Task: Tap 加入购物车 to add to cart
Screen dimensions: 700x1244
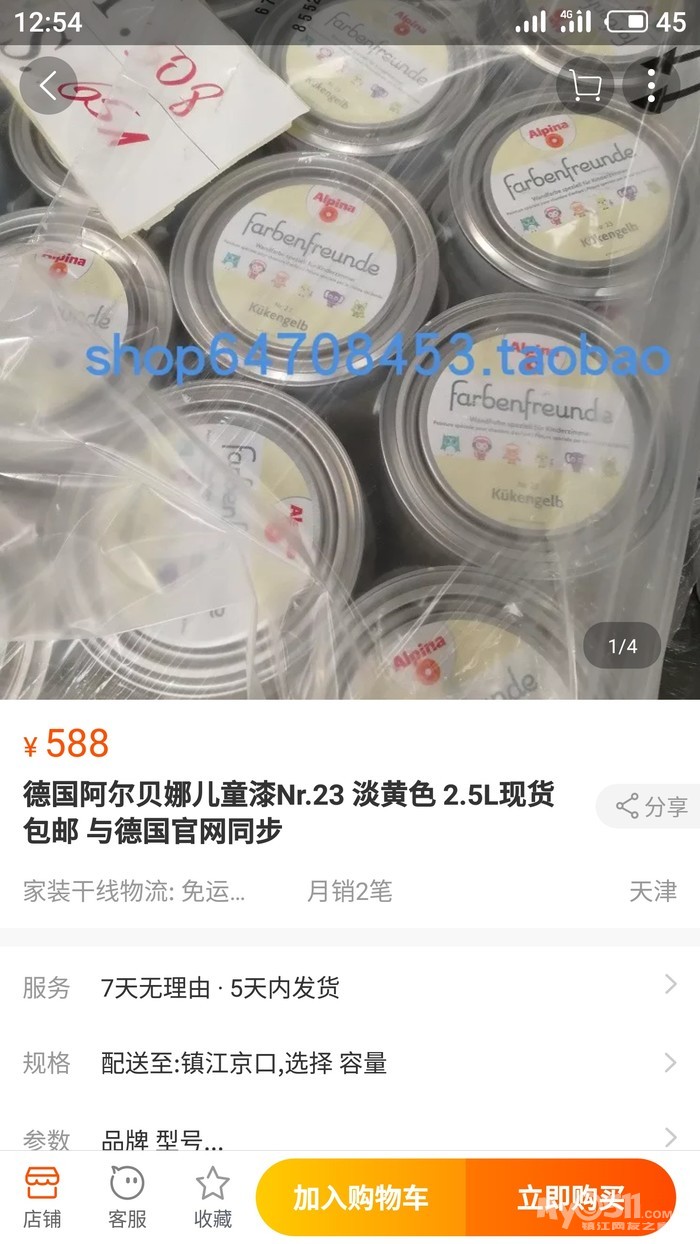Action: coord(361,1198)
